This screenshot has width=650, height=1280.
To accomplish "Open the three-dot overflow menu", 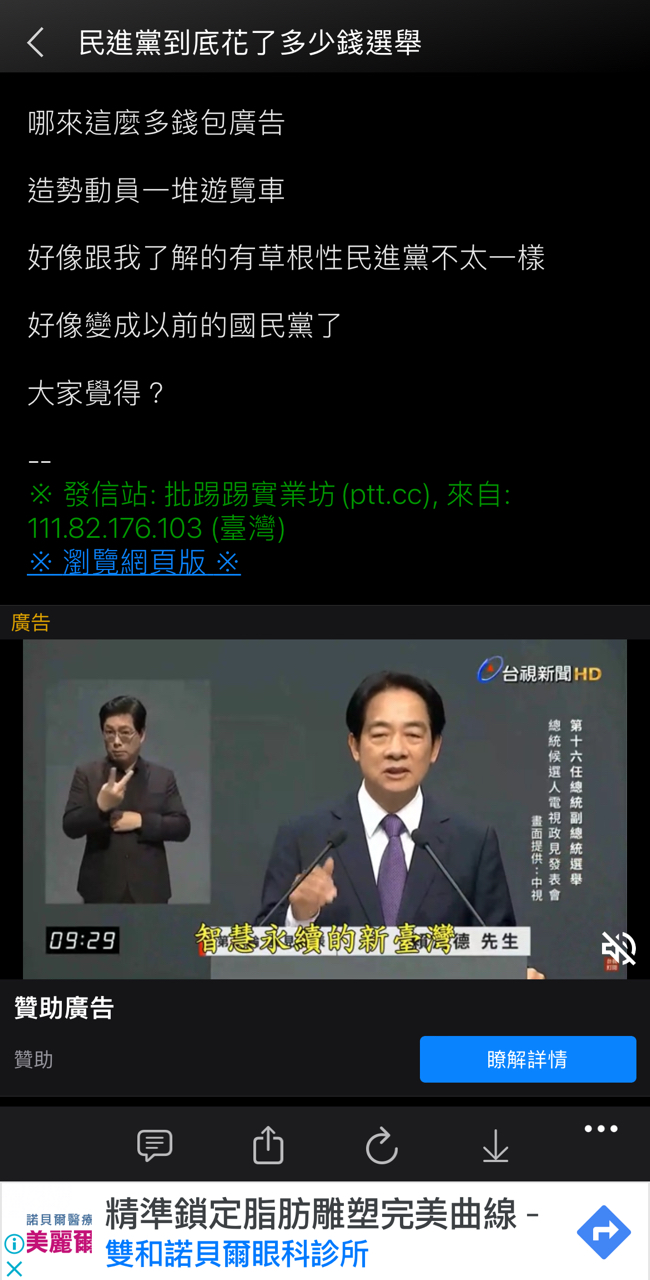I will pos(600,1129).
